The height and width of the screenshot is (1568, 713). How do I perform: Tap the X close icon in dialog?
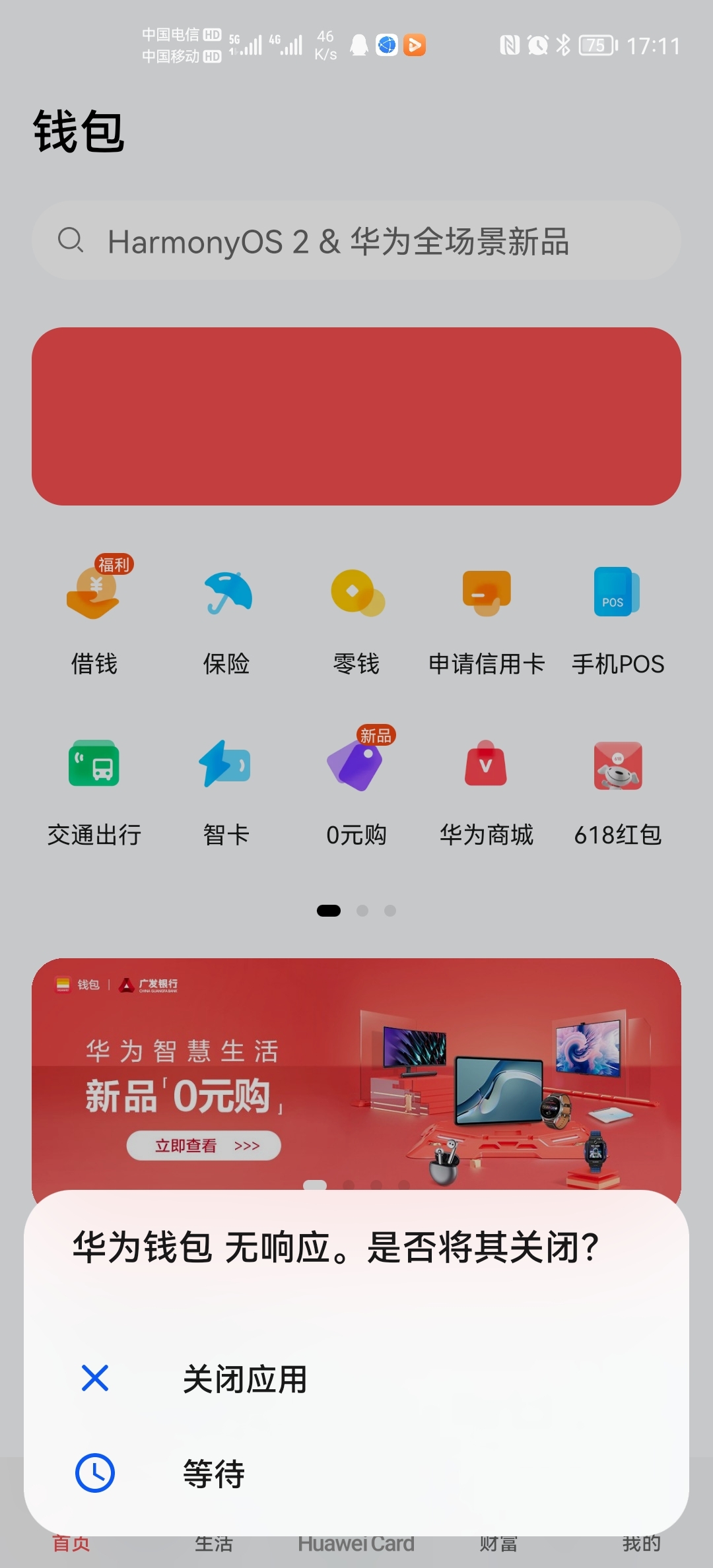[x=94, y=1378]
